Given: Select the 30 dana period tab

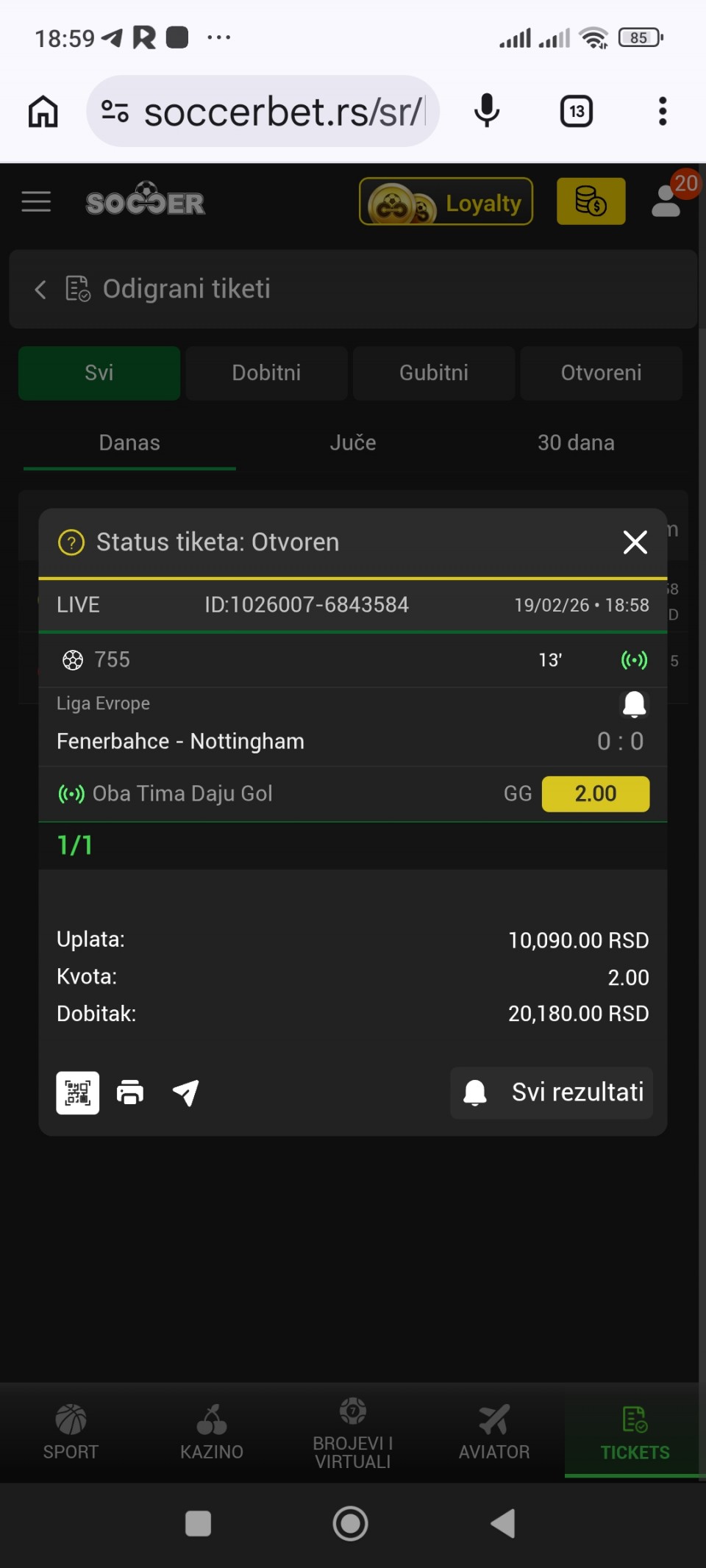Looking at the screenshot, I should click(576, 443).
